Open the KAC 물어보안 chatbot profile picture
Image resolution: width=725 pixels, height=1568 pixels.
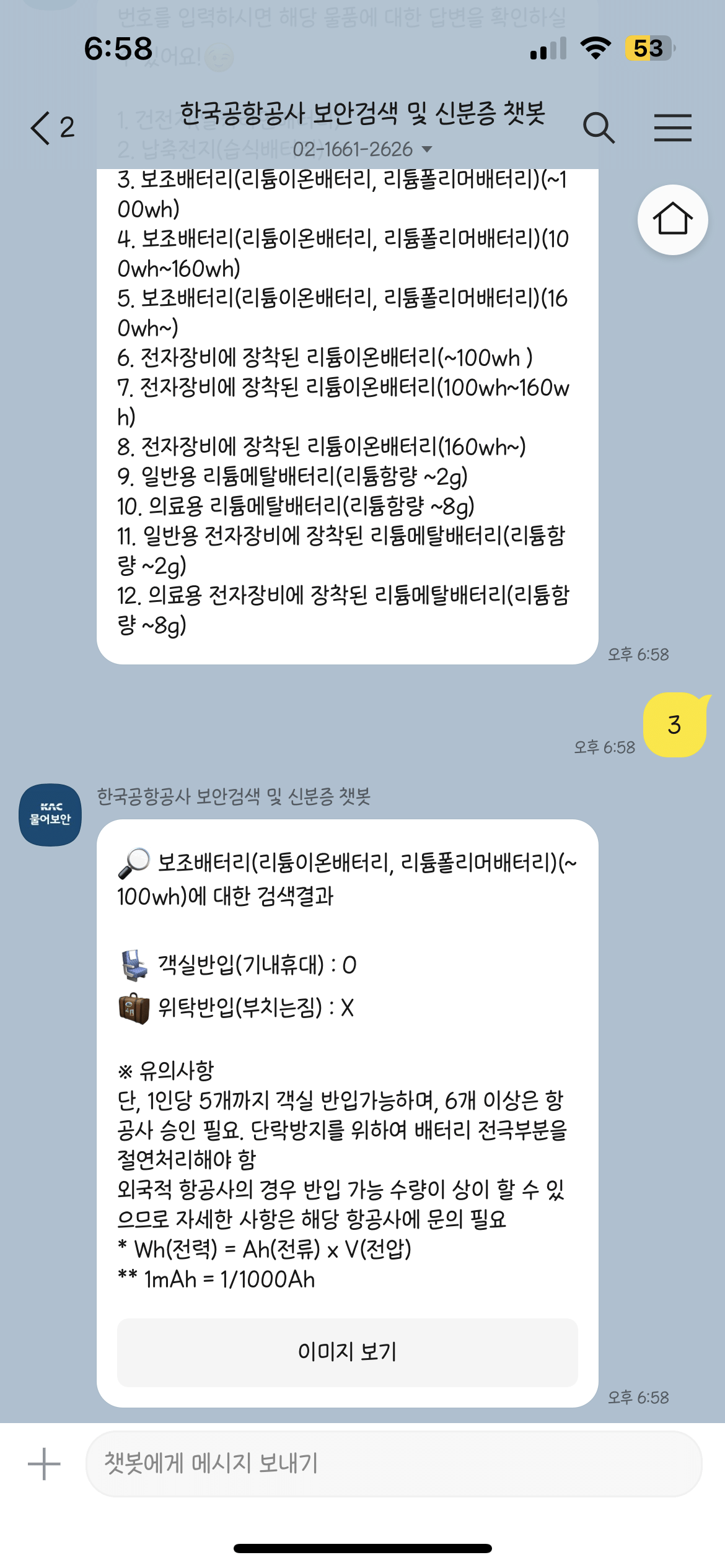pyautogui.click(x=50, y=815)
